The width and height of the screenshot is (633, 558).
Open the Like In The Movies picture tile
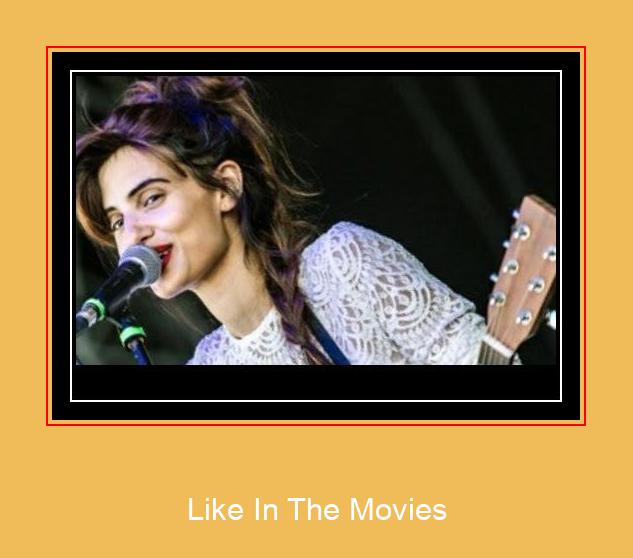coord(316,235)
